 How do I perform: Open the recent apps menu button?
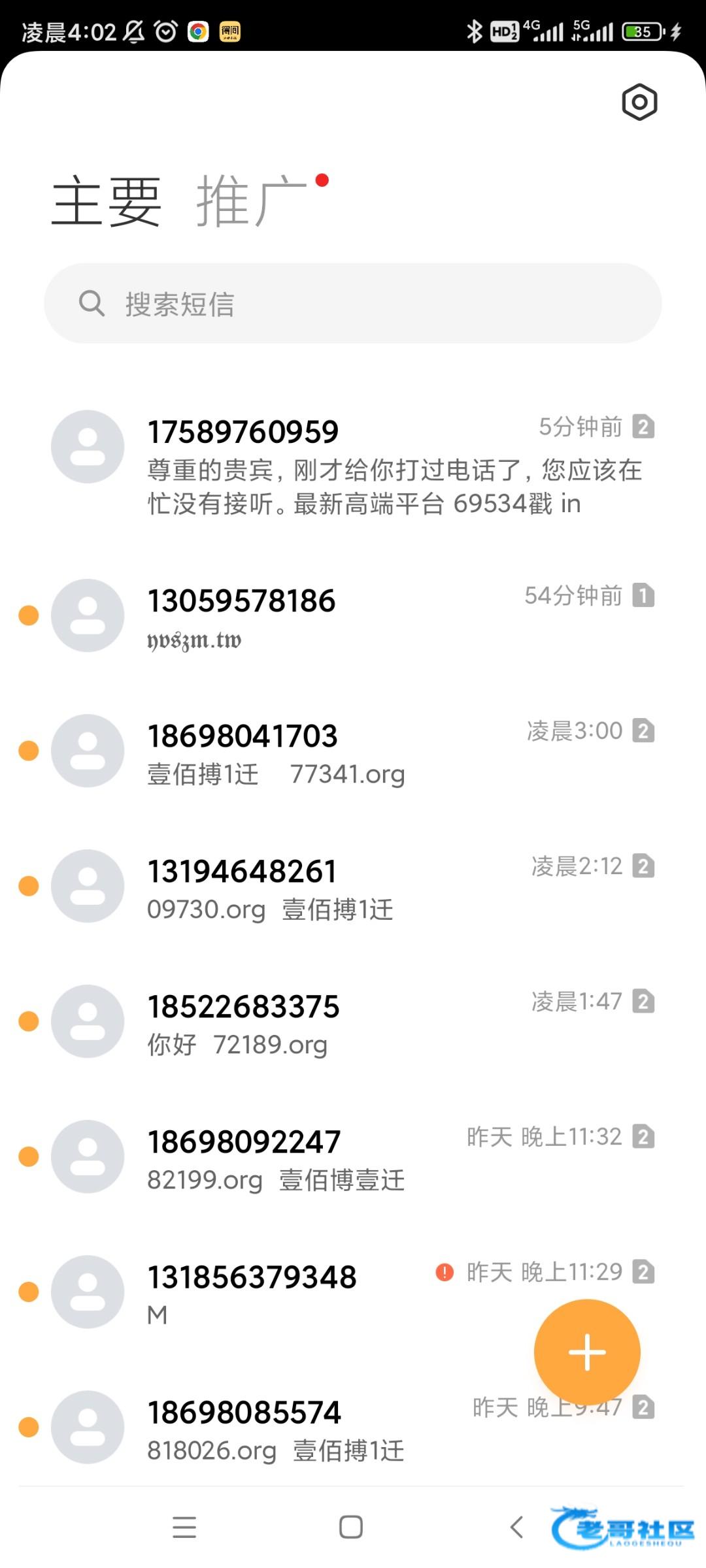pyautogui.click(x=184, y=1527)
